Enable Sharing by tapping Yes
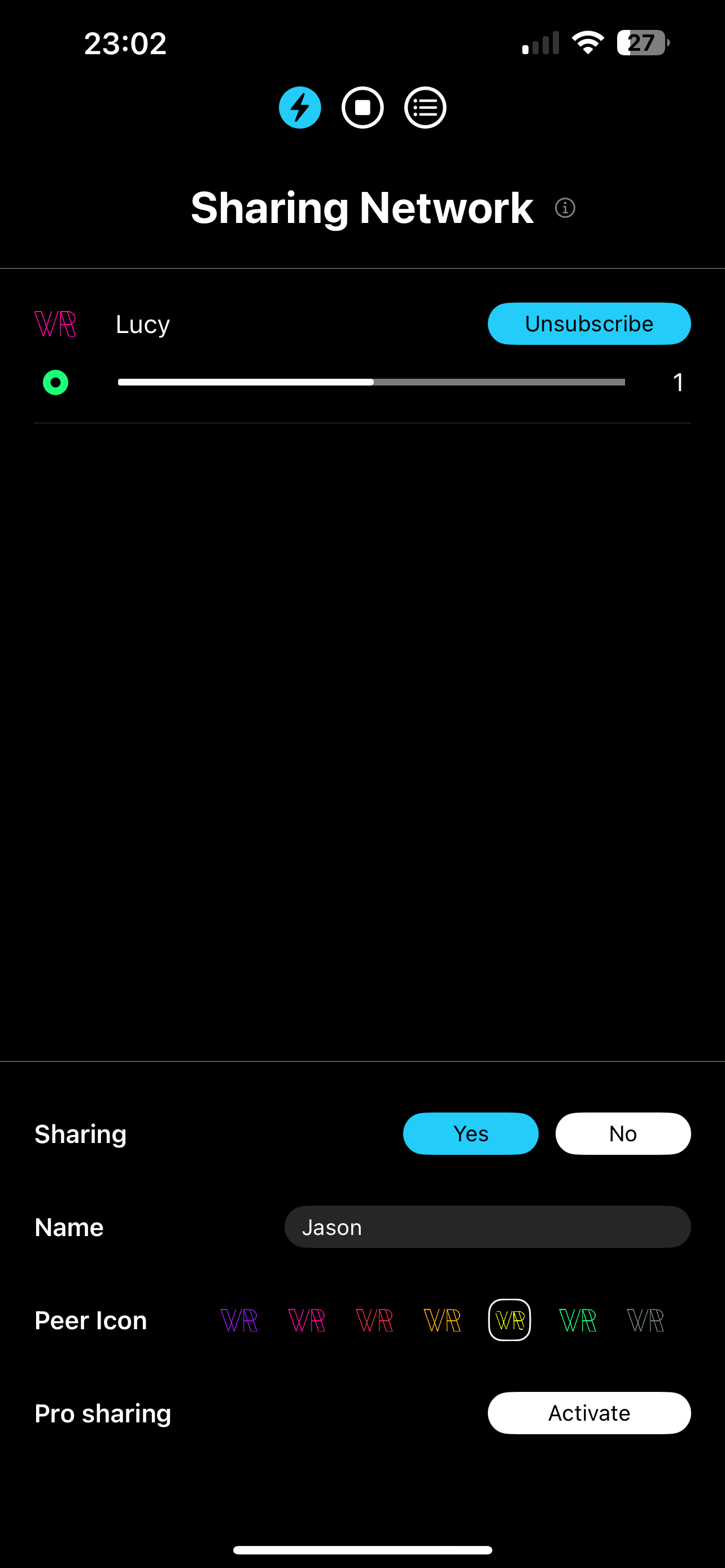Screen dimensions: 725x1568 [470, 1133]
